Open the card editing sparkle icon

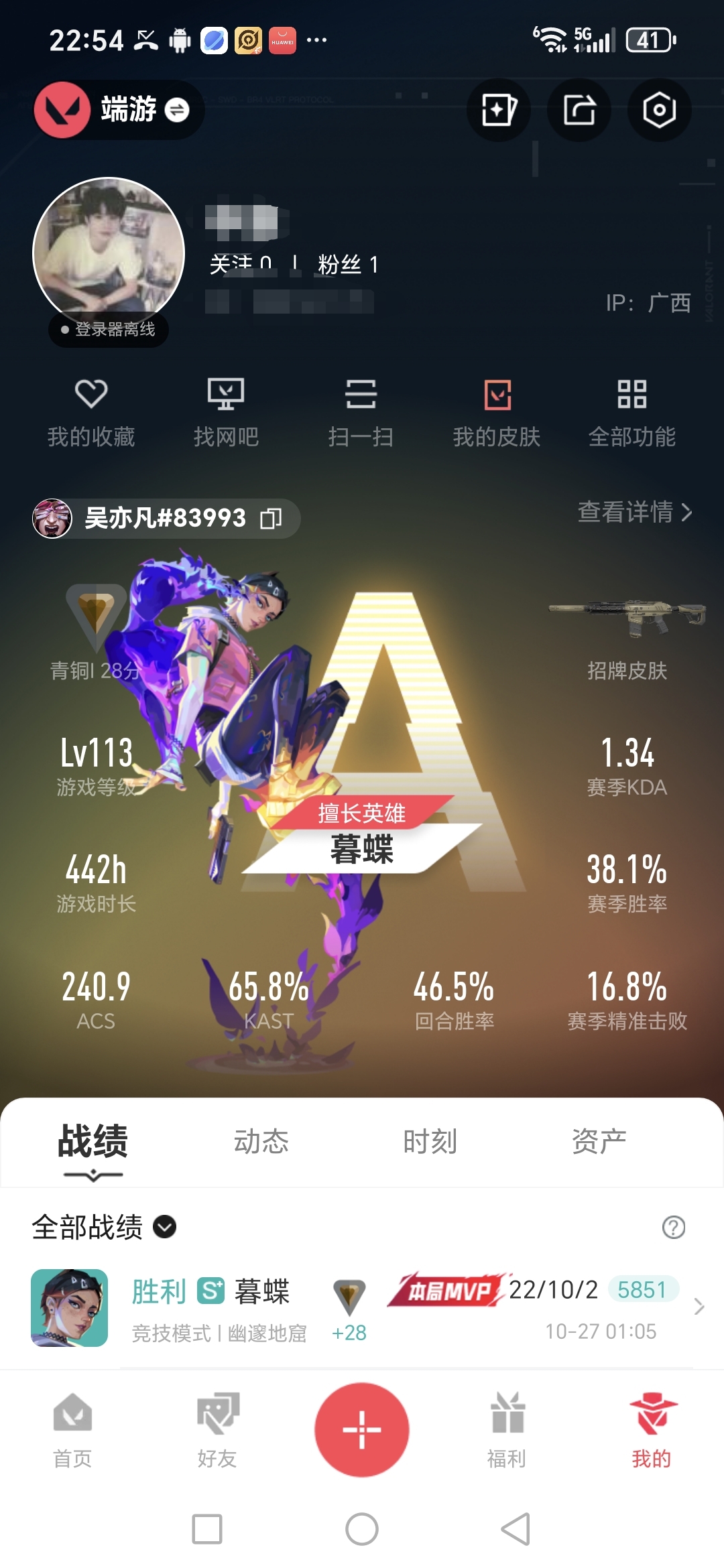tap(499, 110)
